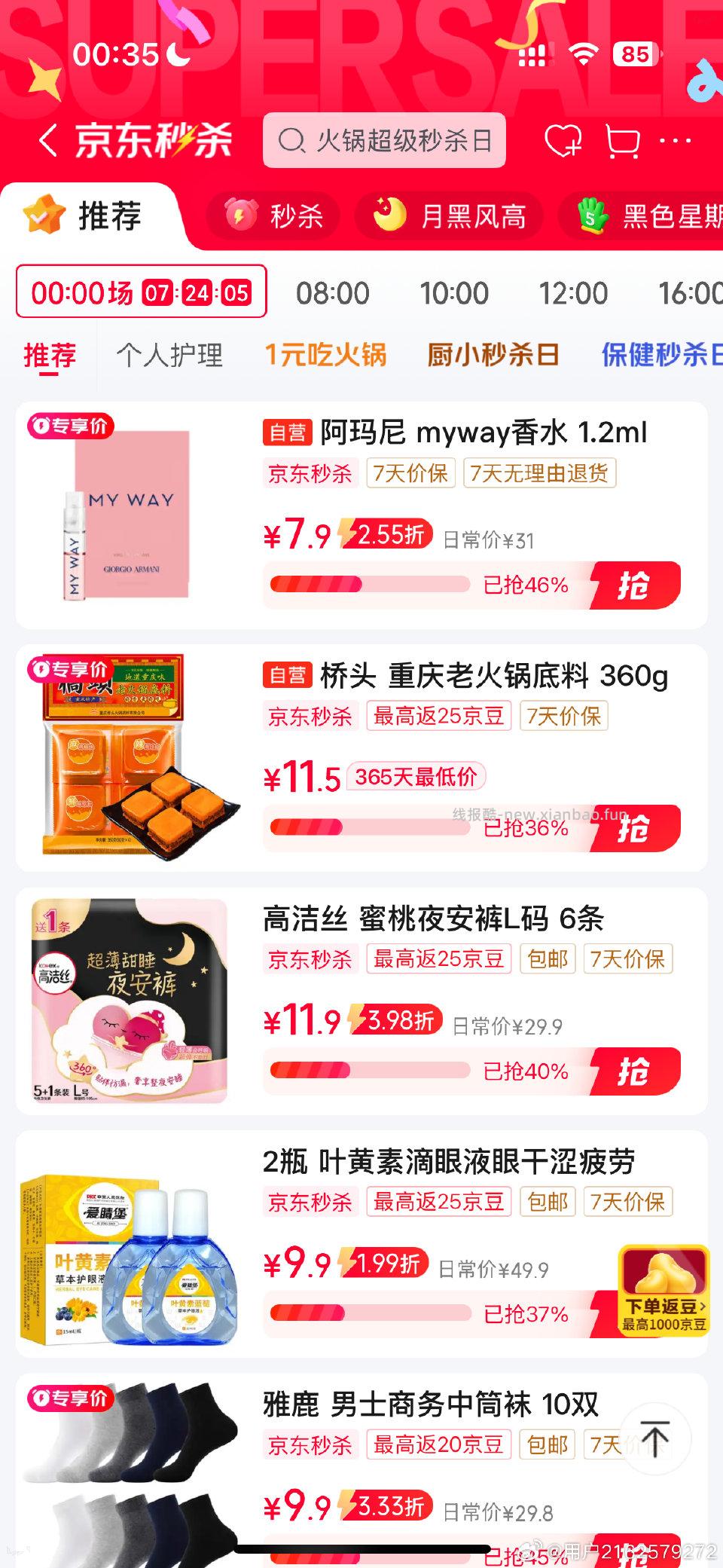Image resolution: width=723 pixels, height=1568 pixels.
Task: Switch to the 厨小秒杀日 filter
Action: (492, 355)
